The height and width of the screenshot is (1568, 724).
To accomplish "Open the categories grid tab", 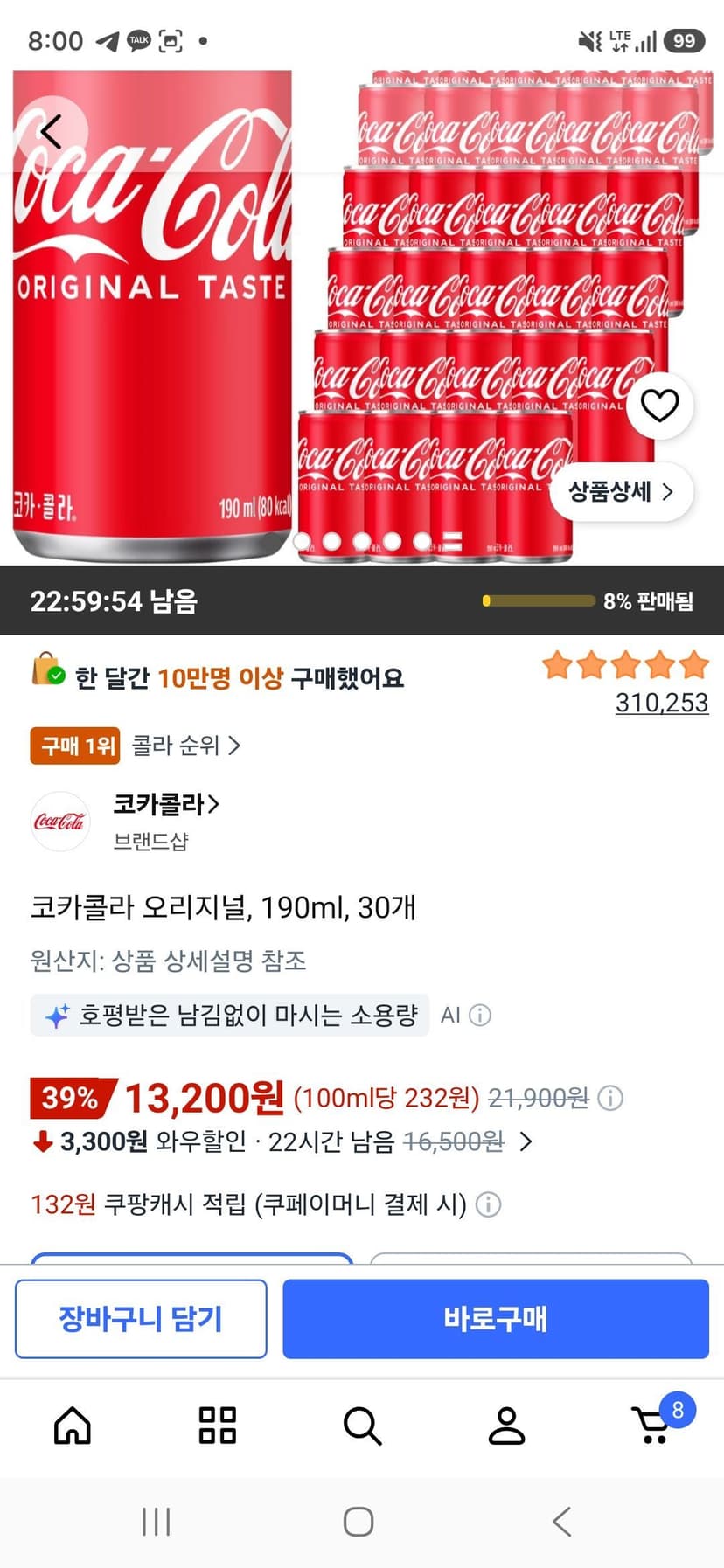I will tap(217, 1425).
